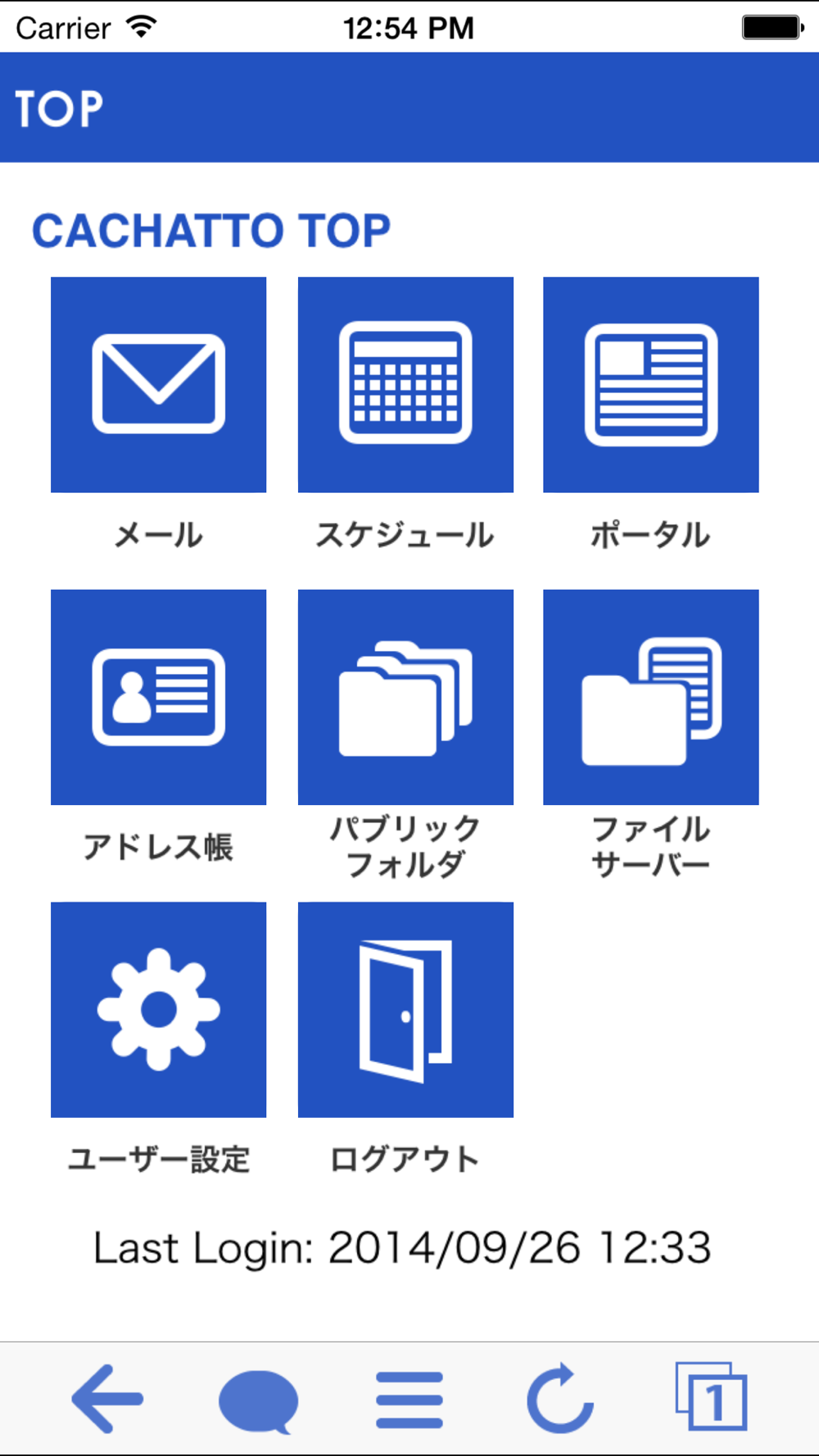Open the メール mail tile
819x1456 pixels.
pos(158,385)
